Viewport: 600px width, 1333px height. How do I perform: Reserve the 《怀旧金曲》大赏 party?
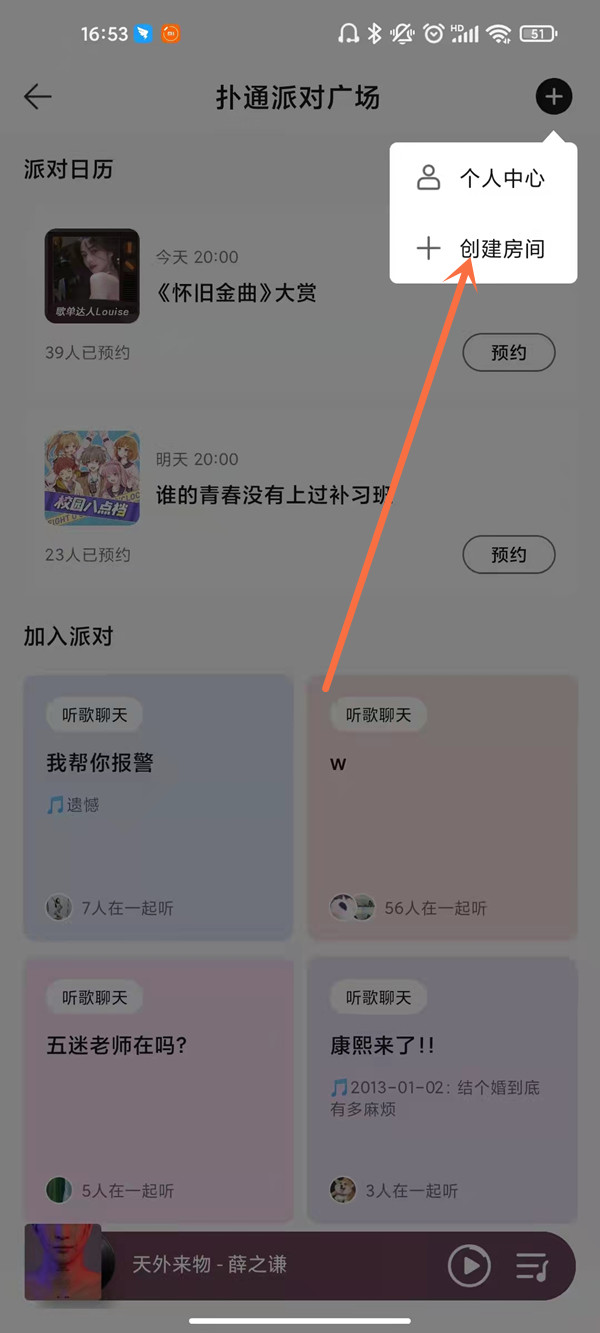pyautogui.click(x=508, y=352)
